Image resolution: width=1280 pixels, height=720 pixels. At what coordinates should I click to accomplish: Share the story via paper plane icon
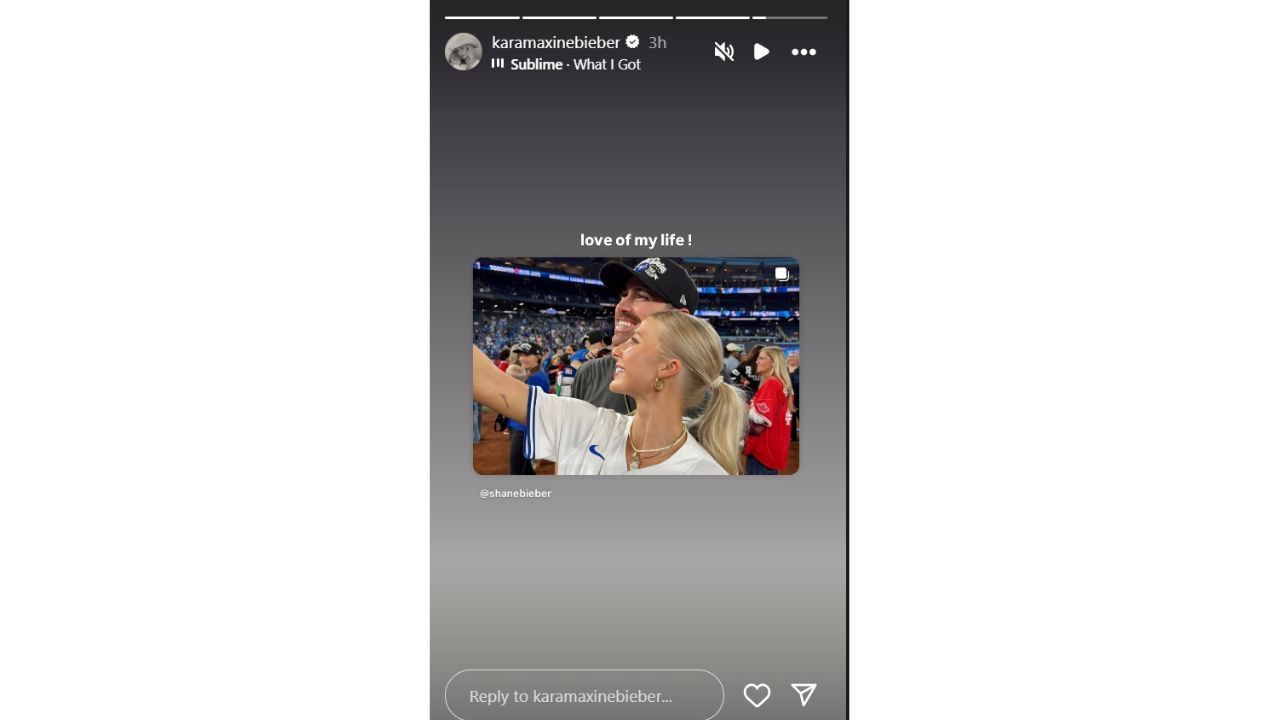tap(804, 695)
